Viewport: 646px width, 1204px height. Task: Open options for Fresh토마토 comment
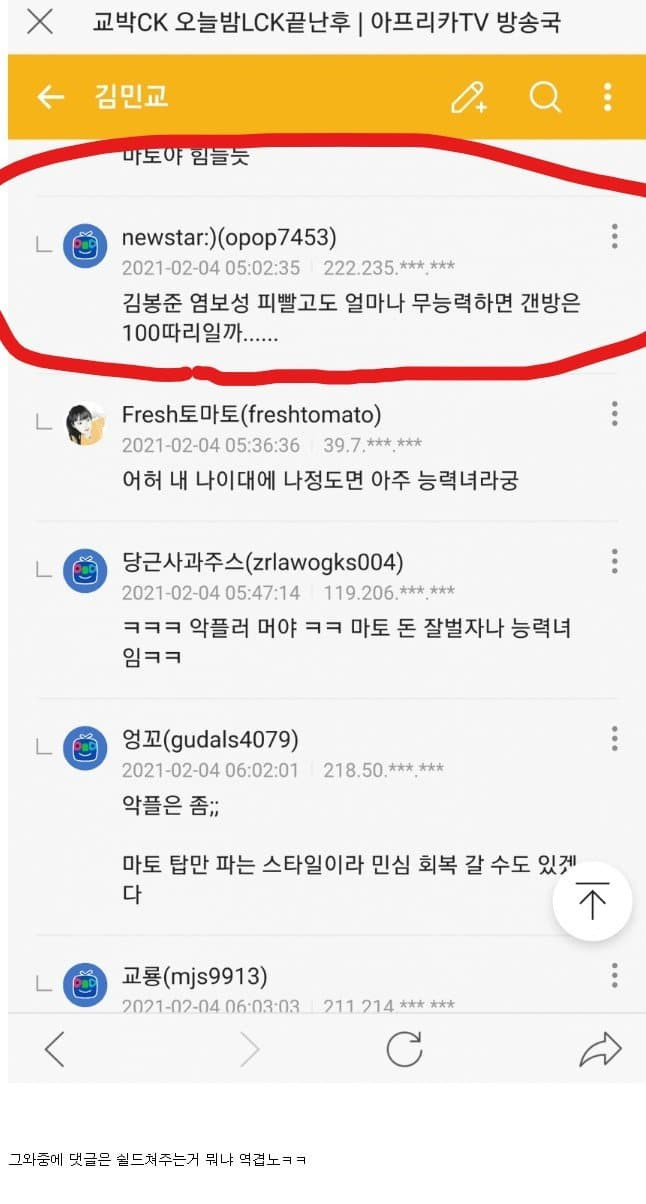(x=614, y=413)
